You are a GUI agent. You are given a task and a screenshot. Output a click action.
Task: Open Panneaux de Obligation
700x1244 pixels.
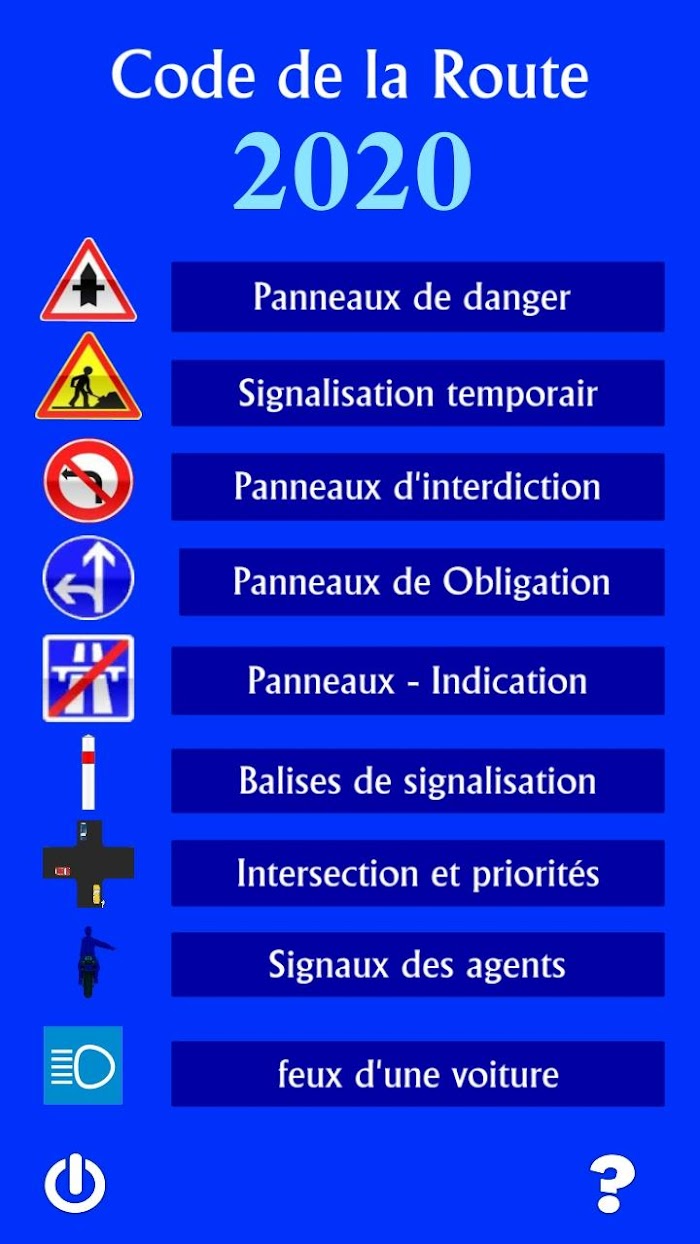coord(421,582)
